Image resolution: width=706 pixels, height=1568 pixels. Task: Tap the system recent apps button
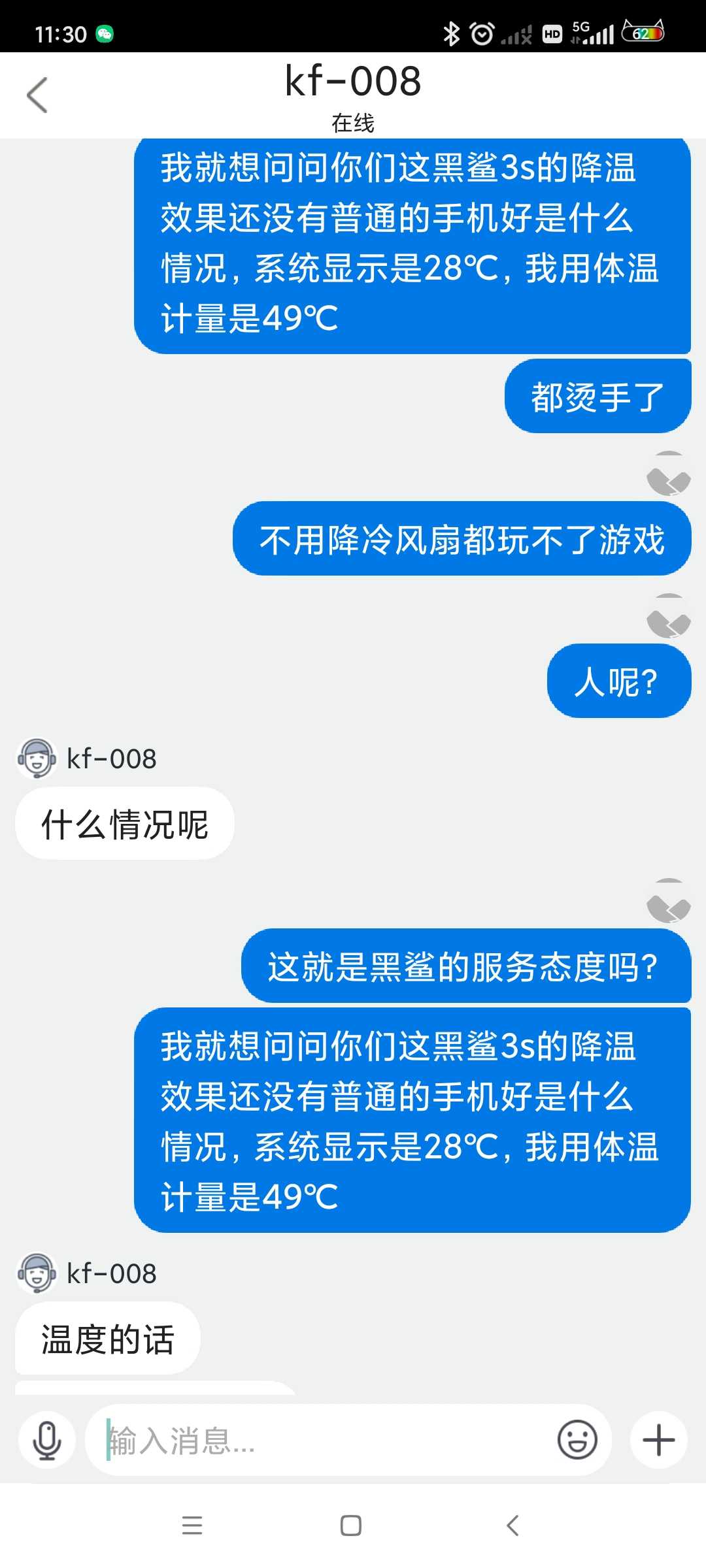point(192,1525)
